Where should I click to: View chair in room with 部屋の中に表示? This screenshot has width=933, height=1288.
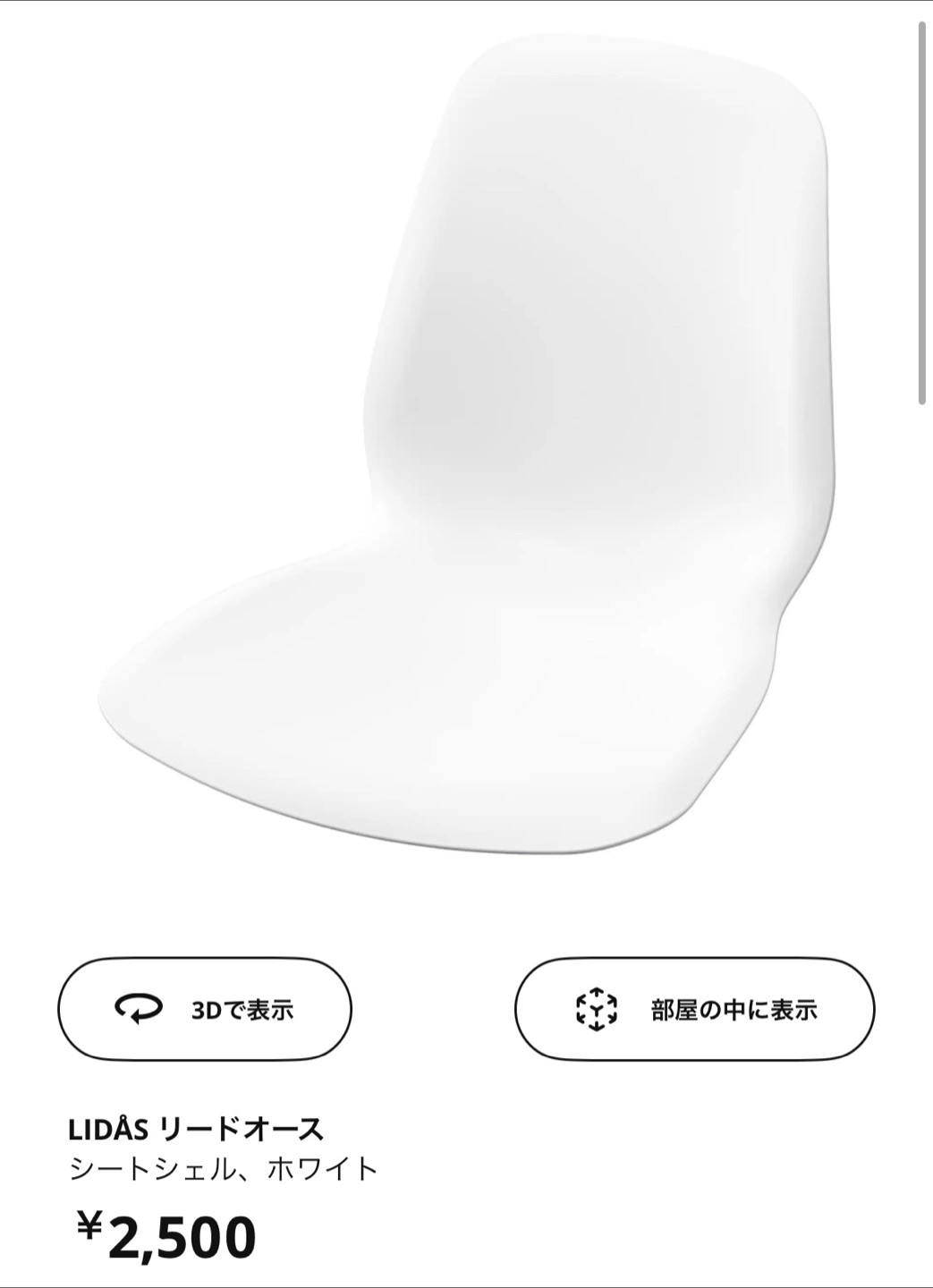(694, 1010)
